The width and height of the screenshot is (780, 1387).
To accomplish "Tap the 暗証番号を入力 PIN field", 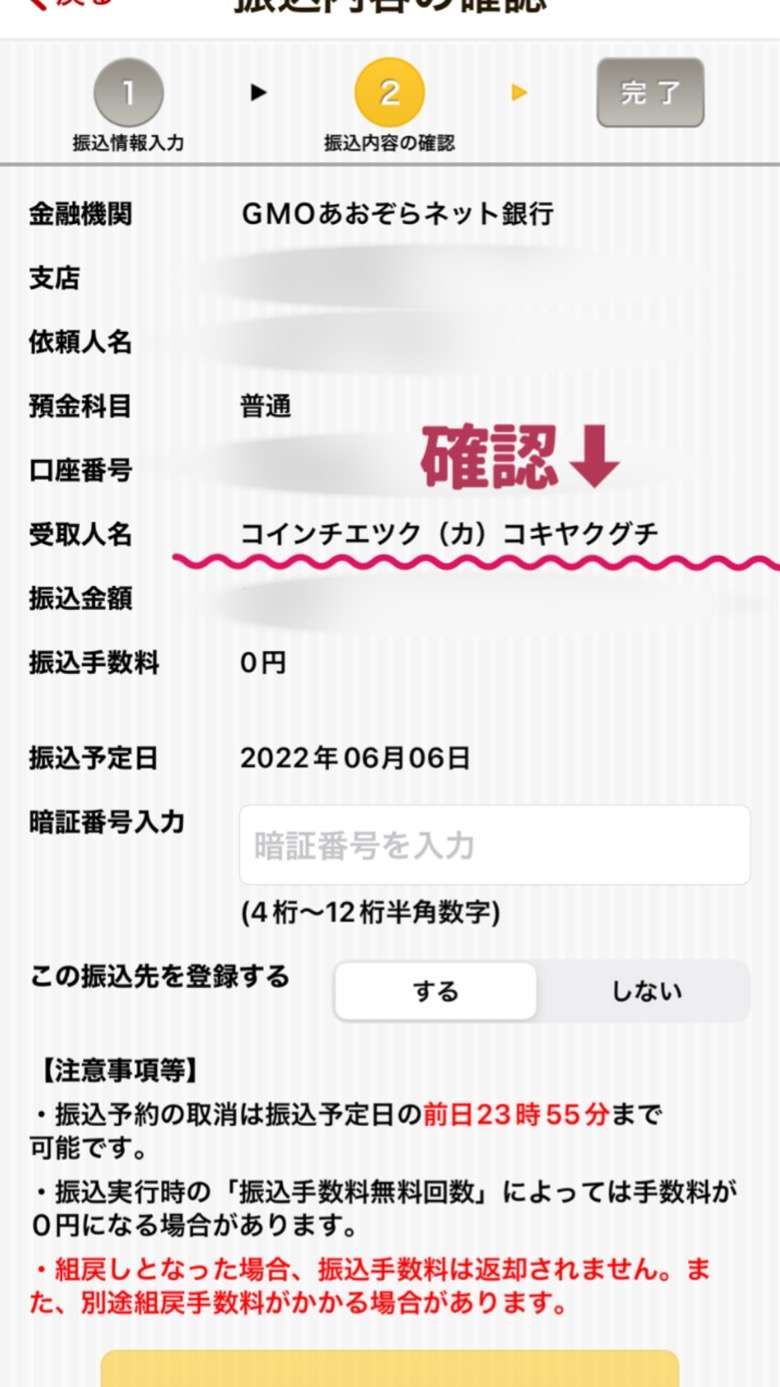I will [494, 845].
